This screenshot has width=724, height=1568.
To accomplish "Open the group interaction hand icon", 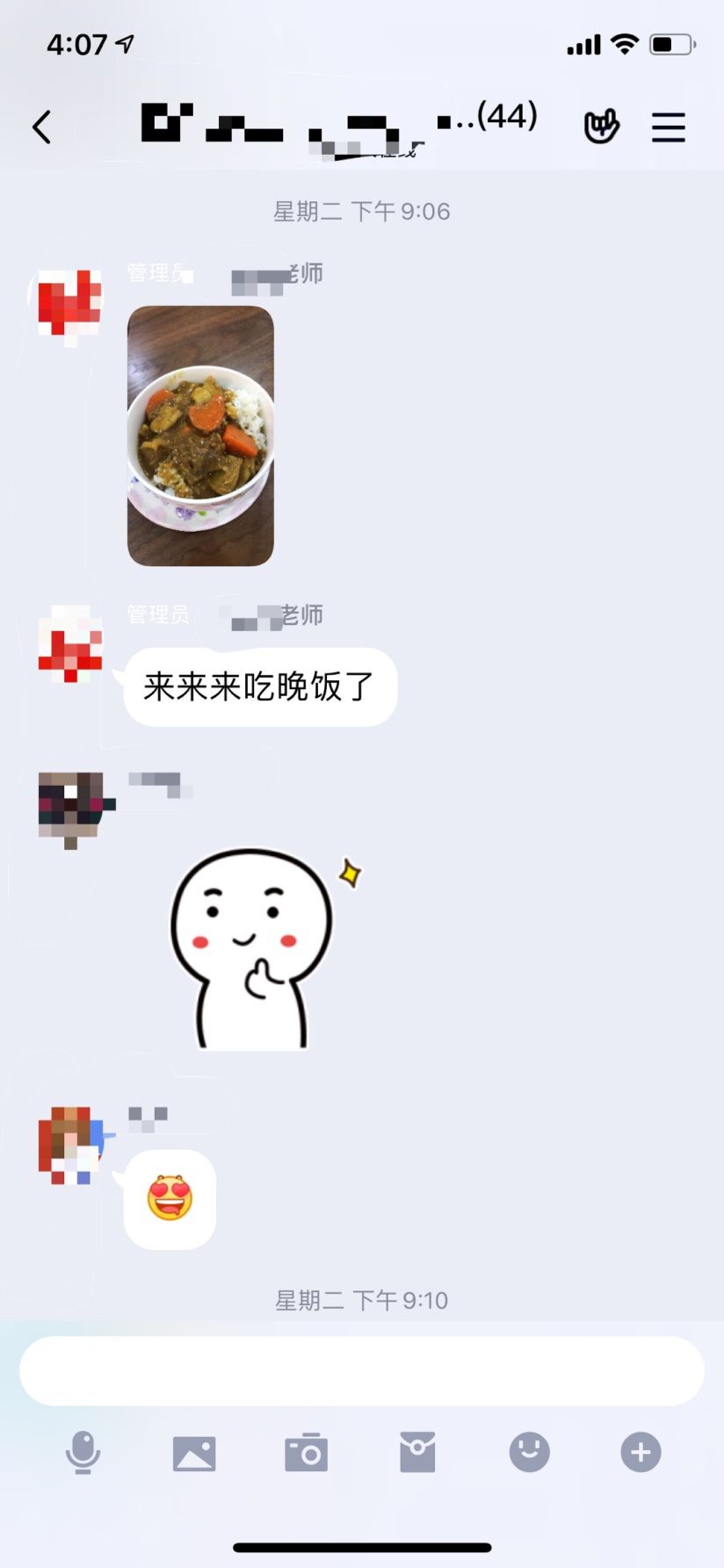I will coord(602,127).
